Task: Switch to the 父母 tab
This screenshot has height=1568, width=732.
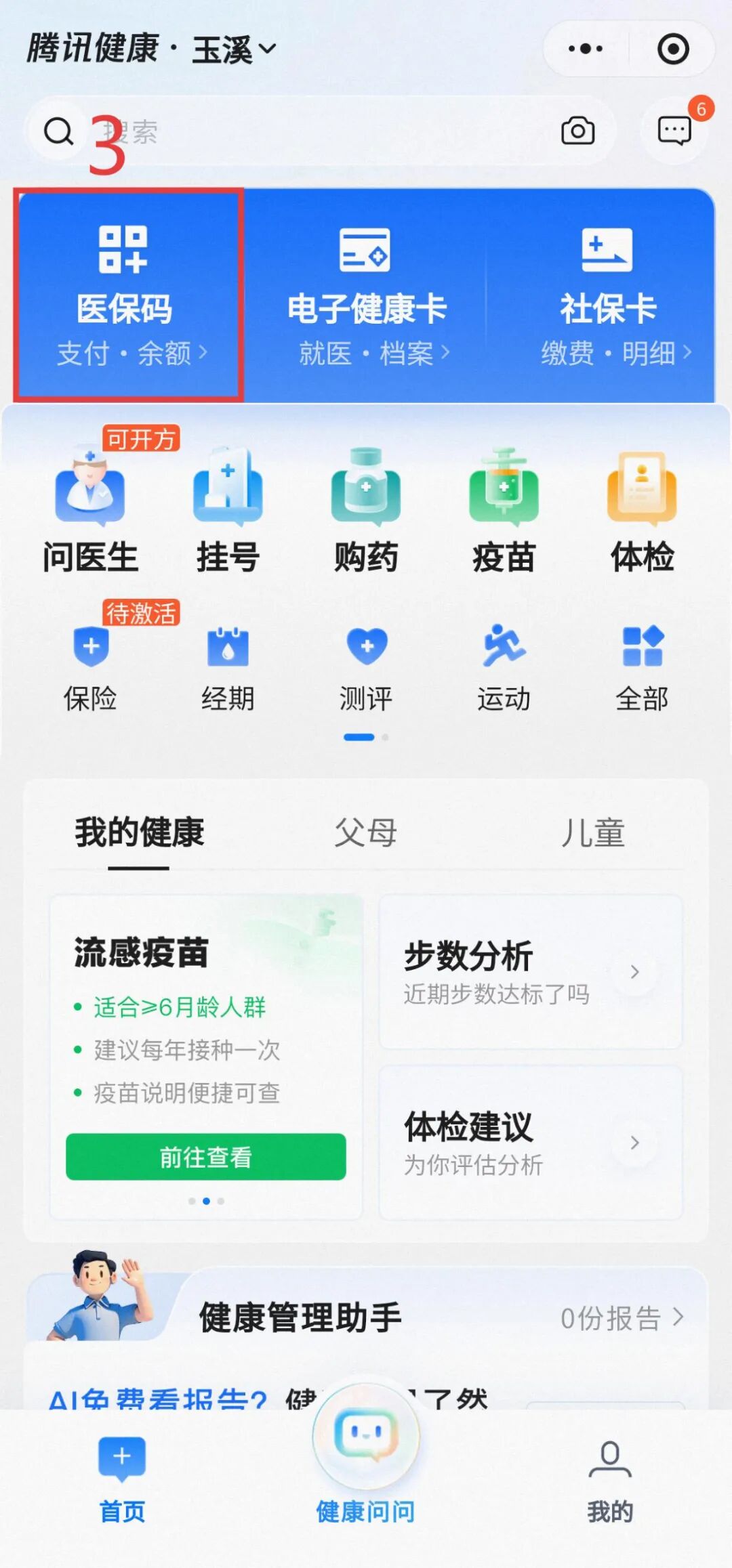Action: [365, 832]
